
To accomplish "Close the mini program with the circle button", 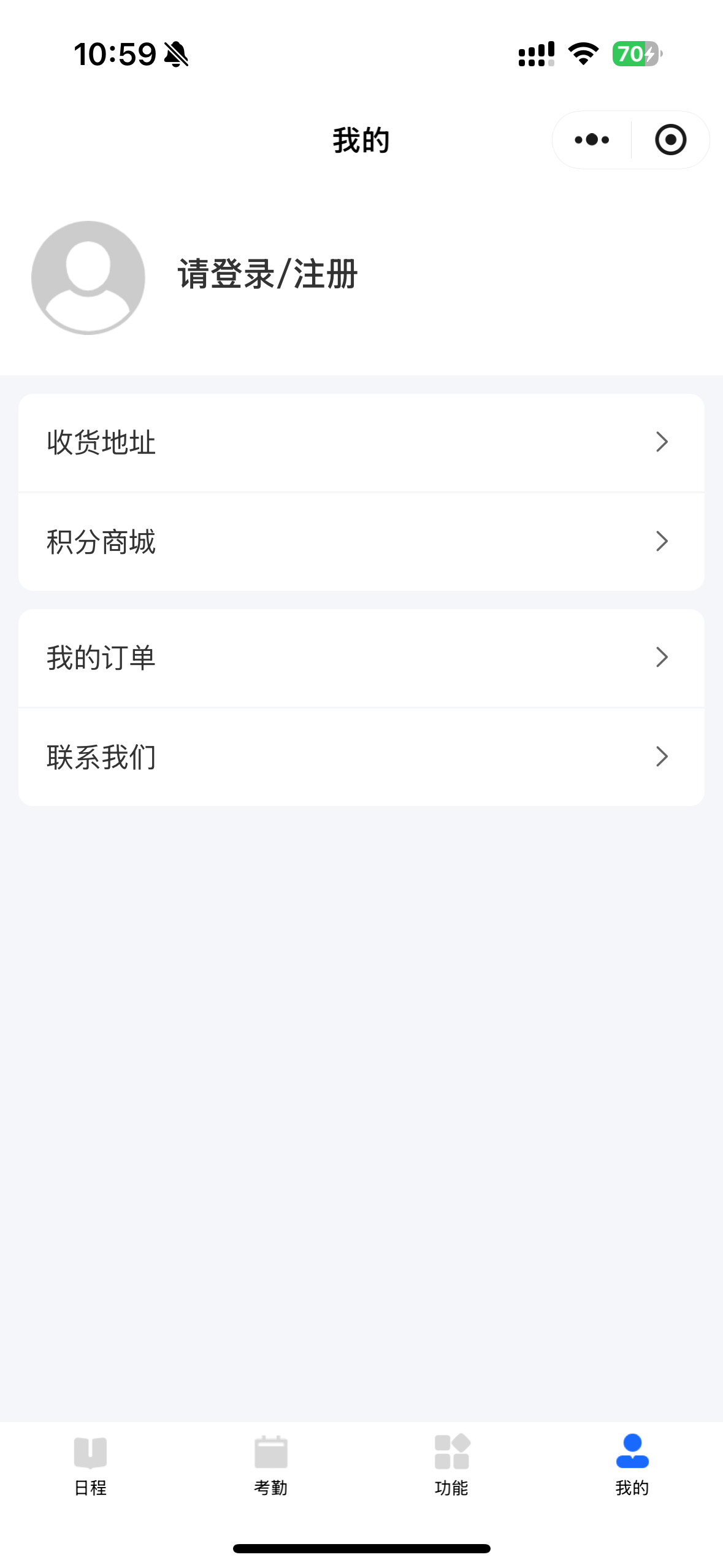I will point(670,140).
